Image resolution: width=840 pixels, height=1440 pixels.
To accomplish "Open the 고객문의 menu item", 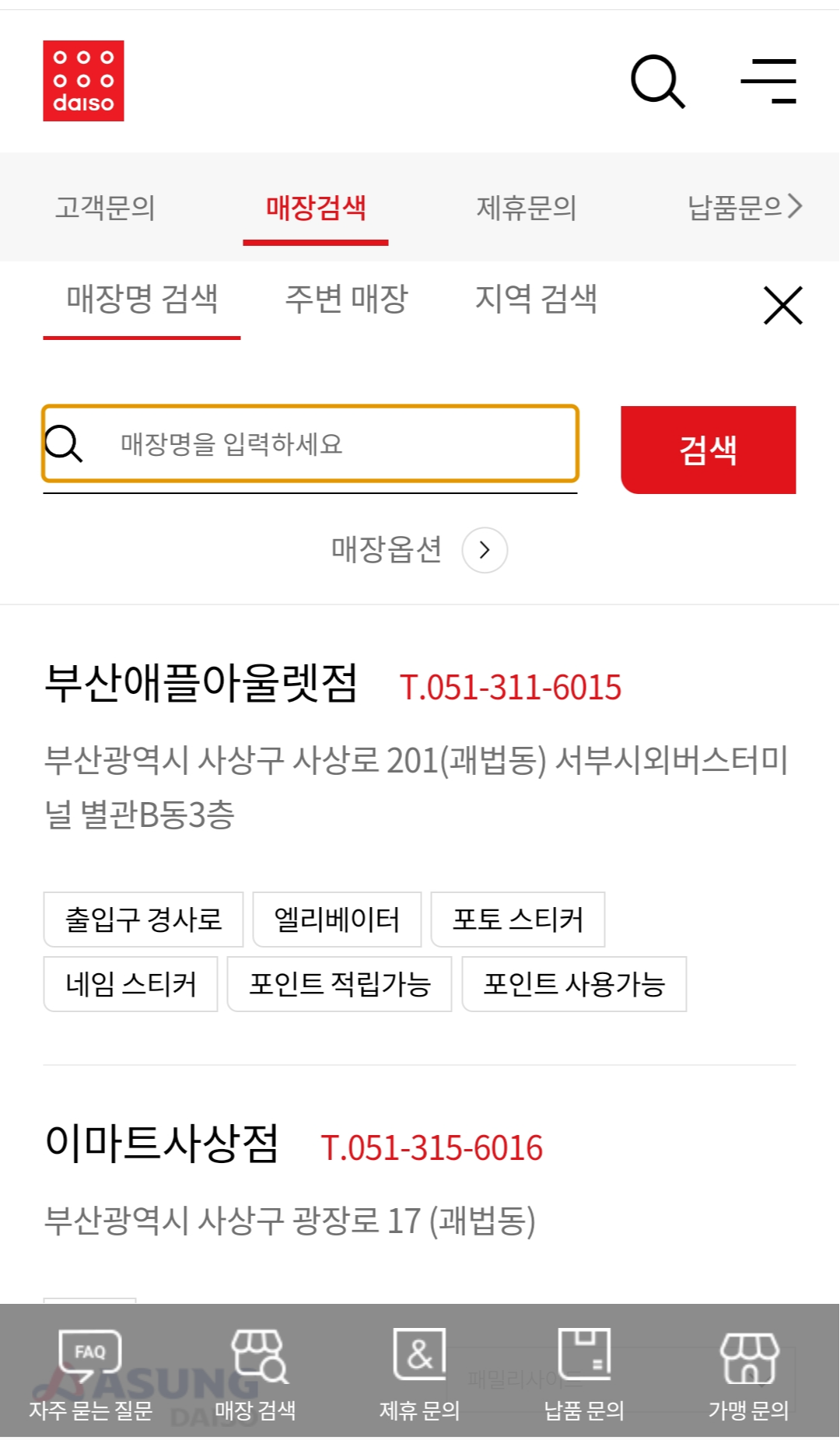I will click(107, 207).
